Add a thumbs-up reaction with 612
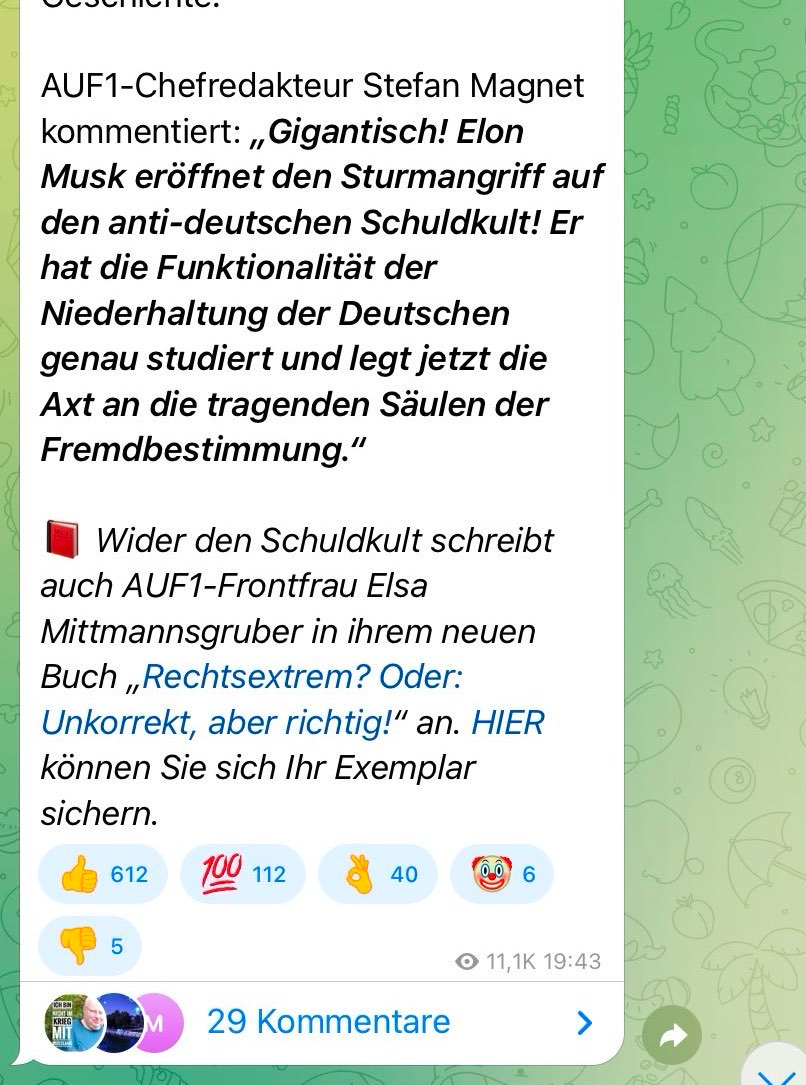806x1085 pixels. click(103, 874)
